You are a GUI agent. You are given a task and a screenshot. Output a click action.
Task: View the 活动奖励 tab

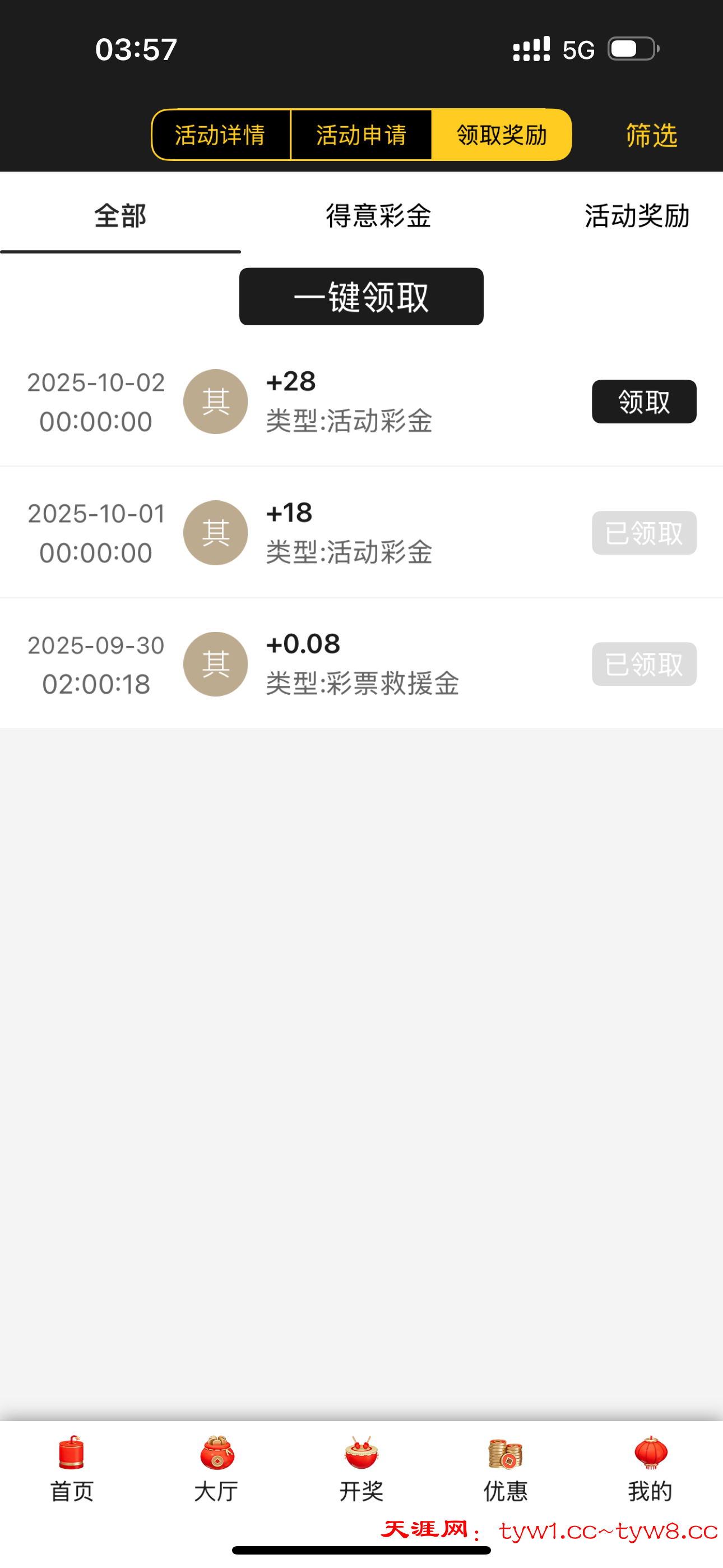point(637,216)
